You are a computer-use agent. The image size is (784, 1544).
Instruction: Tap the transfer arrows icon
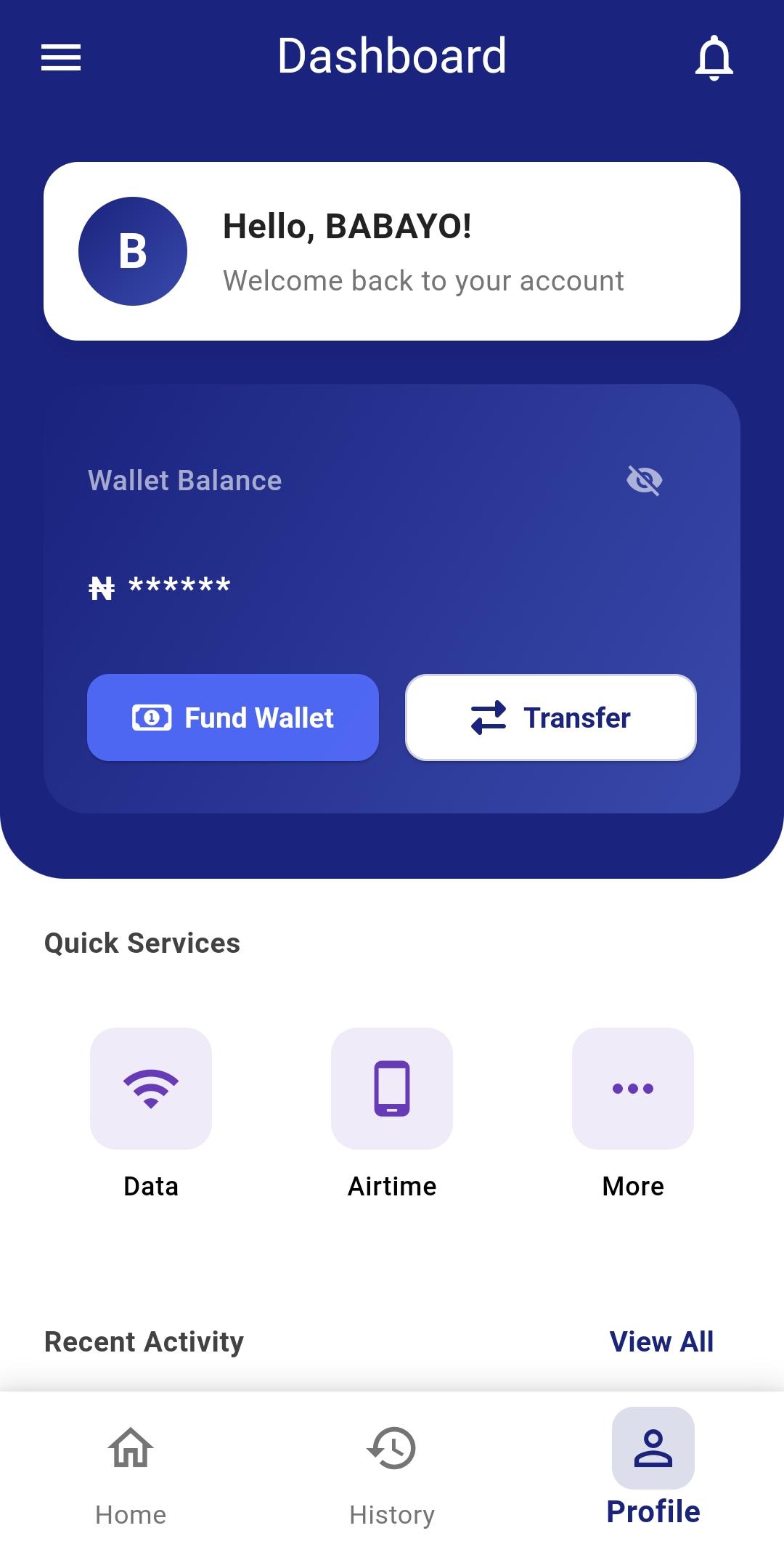(x=489, y=718)
